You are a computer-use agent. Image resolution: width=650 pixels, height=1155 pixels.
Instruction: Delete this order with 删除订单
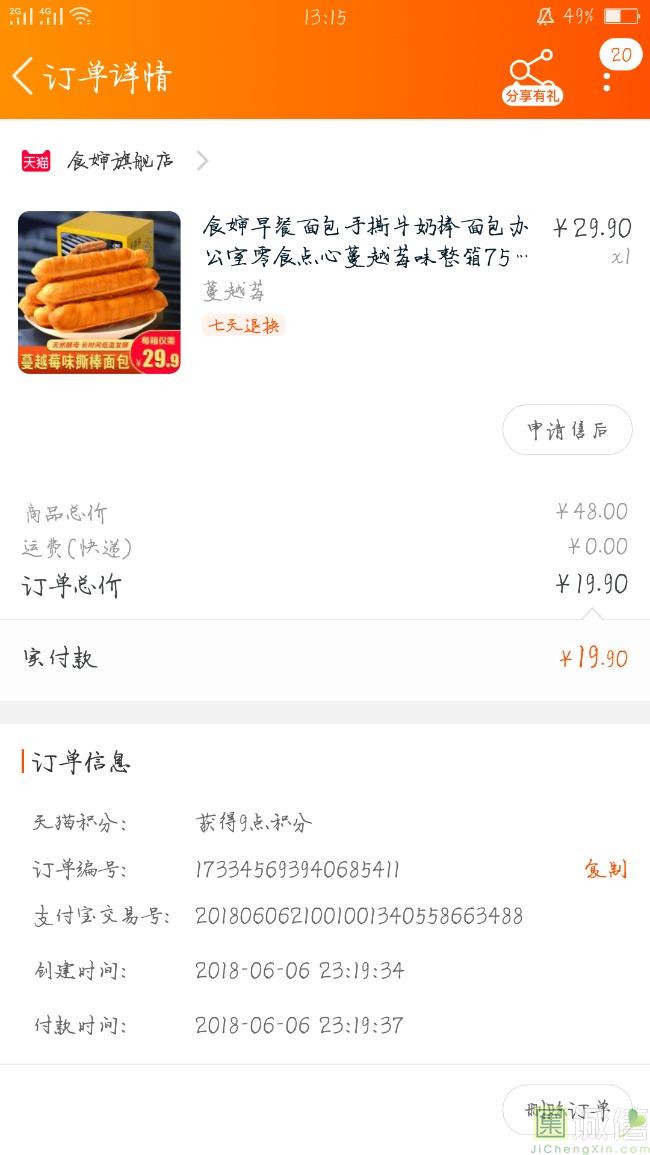tap(567, 1110)
